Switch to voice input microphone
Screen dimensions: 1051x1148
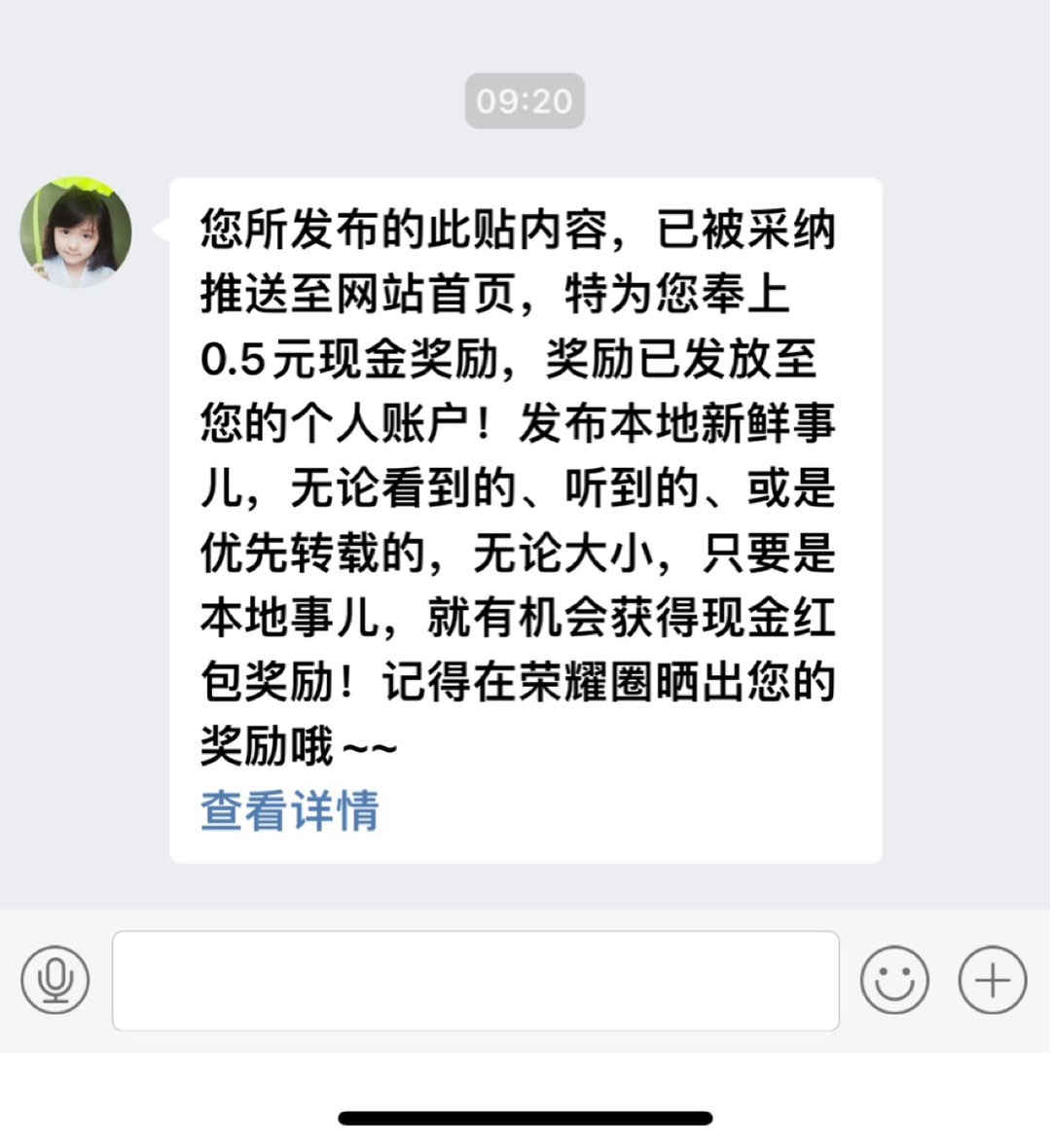(x=55, y=980)
